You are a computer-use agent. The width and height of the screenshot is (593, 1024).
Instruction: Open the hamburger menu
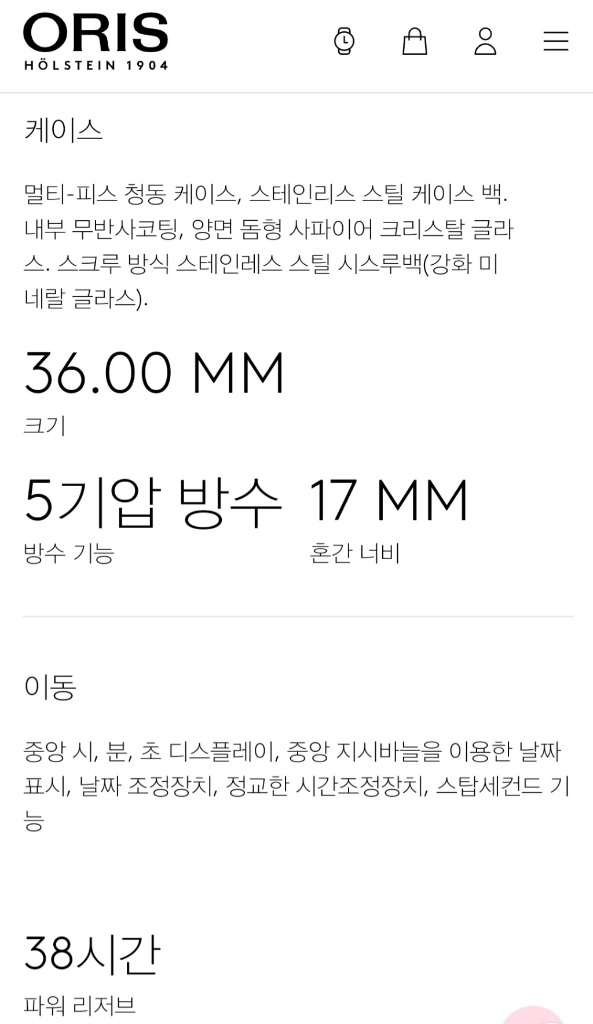556,41
